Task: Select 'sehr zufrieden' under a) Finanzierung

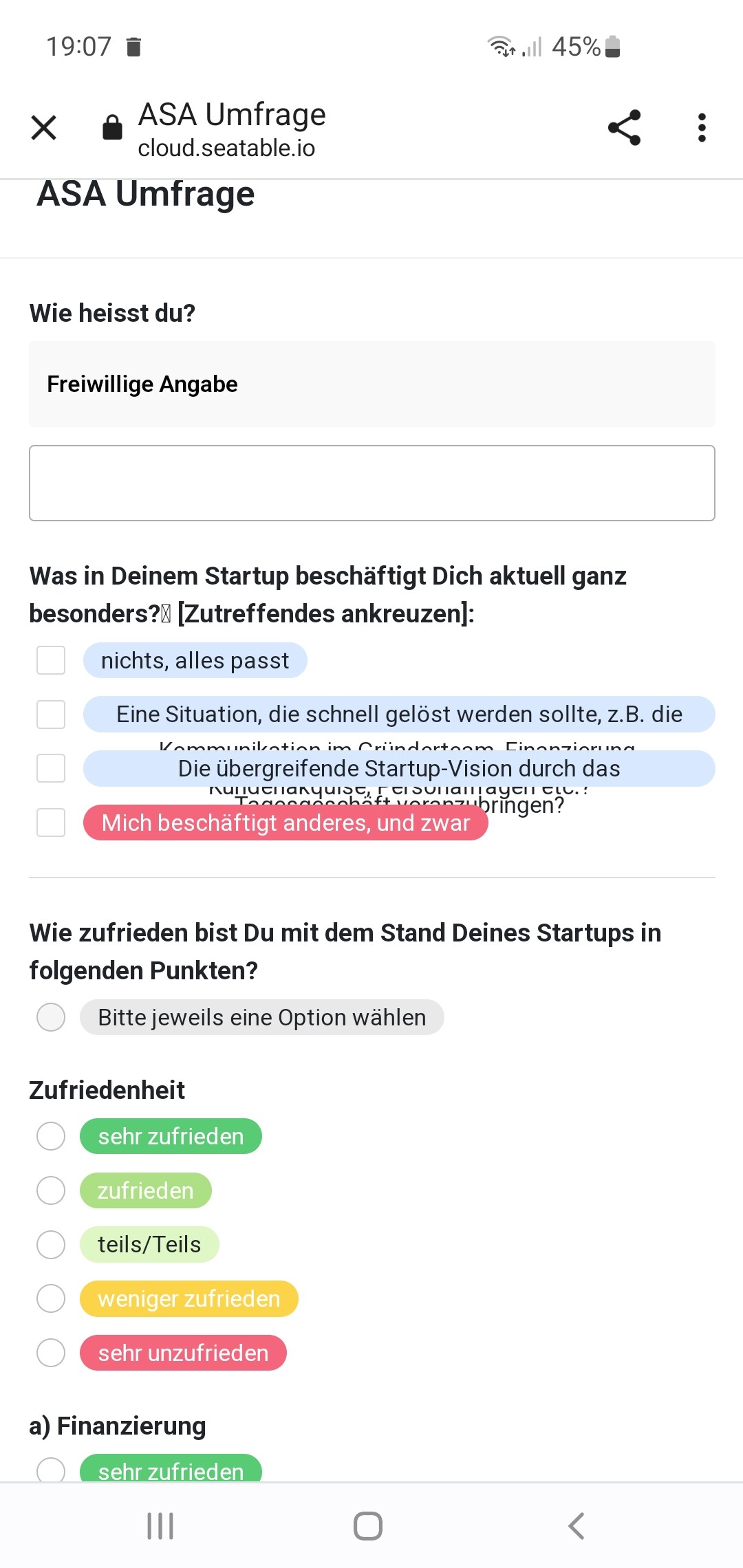Action: (51, 1470)
